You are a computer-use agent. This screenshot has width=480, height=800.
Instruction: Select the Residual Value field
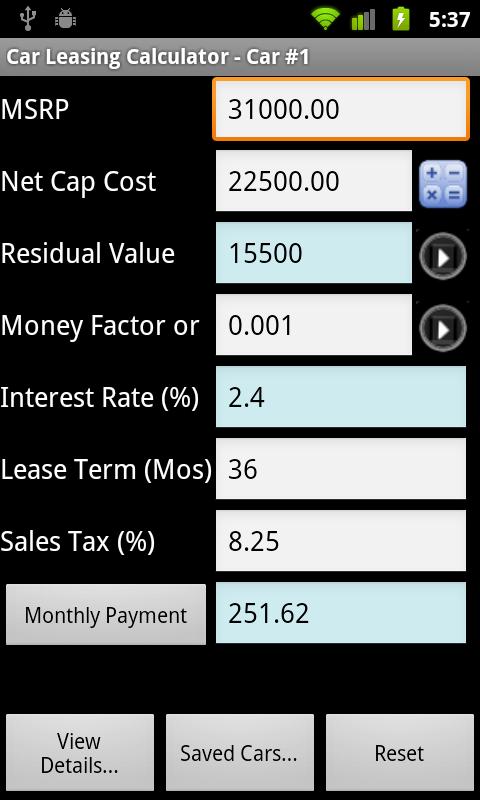pyautogui.click(x=314, y=253)
